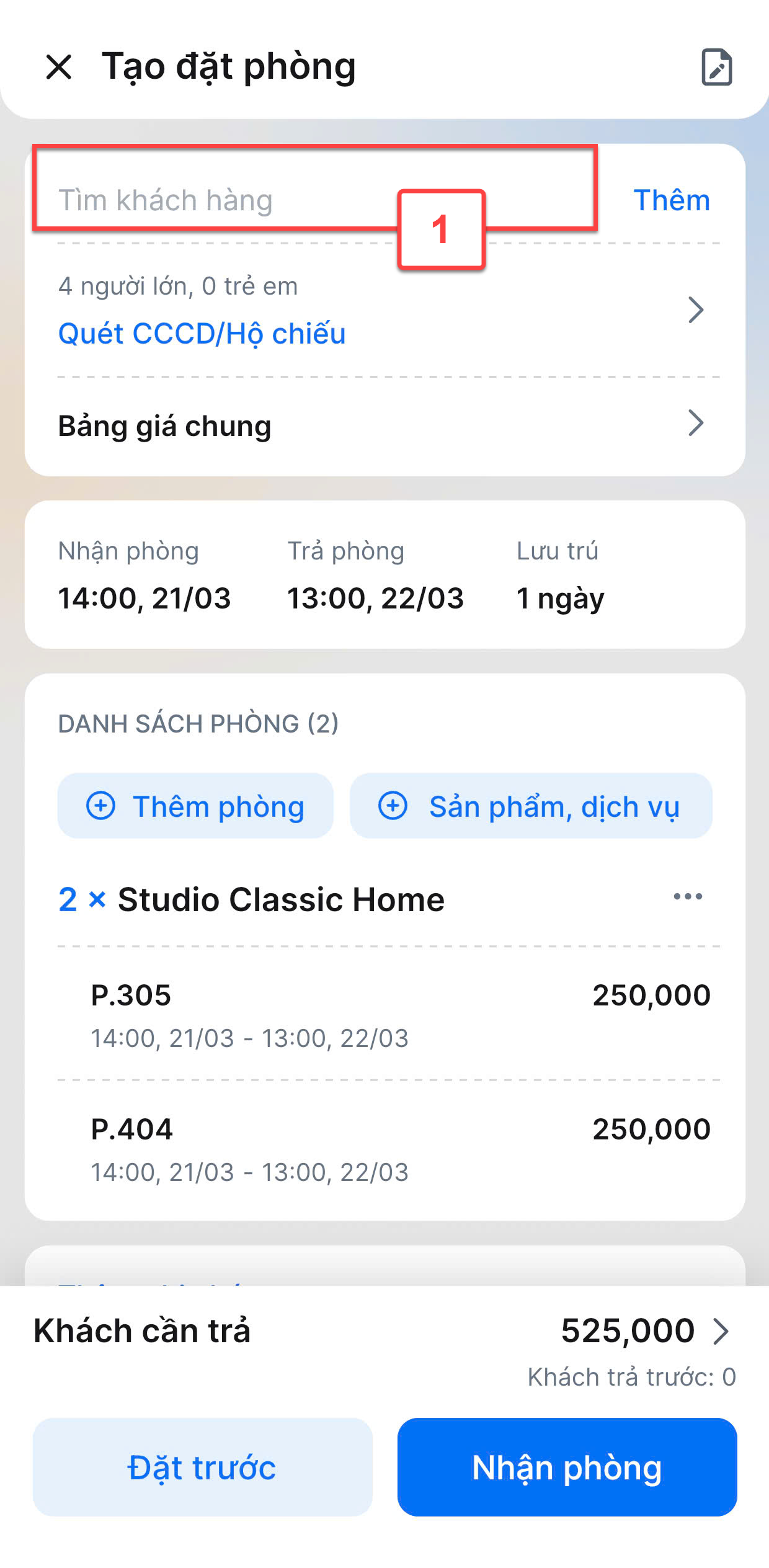769x1568 pixels.
Task: Add Sản phẩm, dịch vụ
Action: pos(531,806)
